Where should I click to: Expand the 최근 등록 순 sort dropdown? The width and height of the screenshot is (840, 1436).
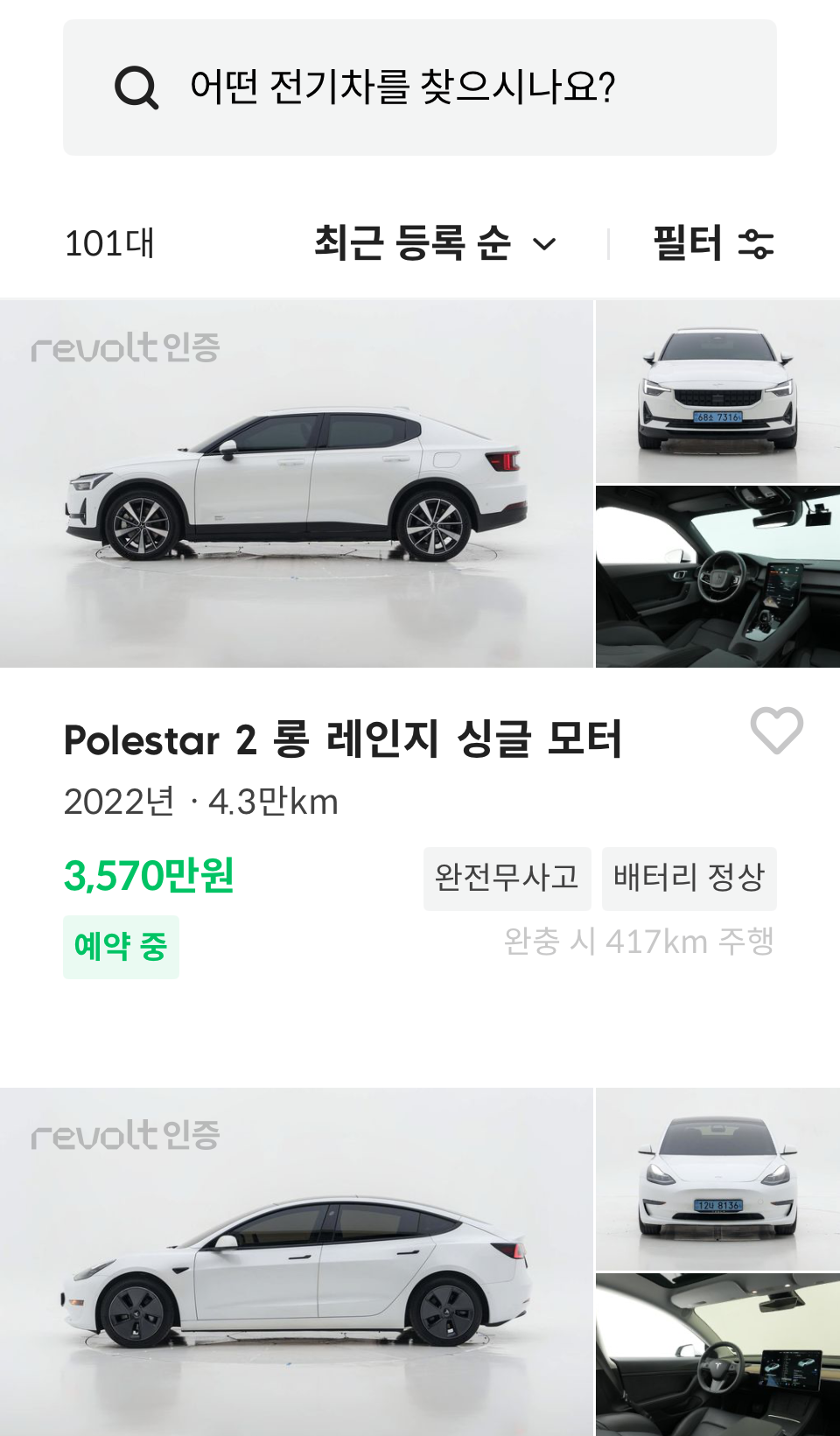[435, 243]
